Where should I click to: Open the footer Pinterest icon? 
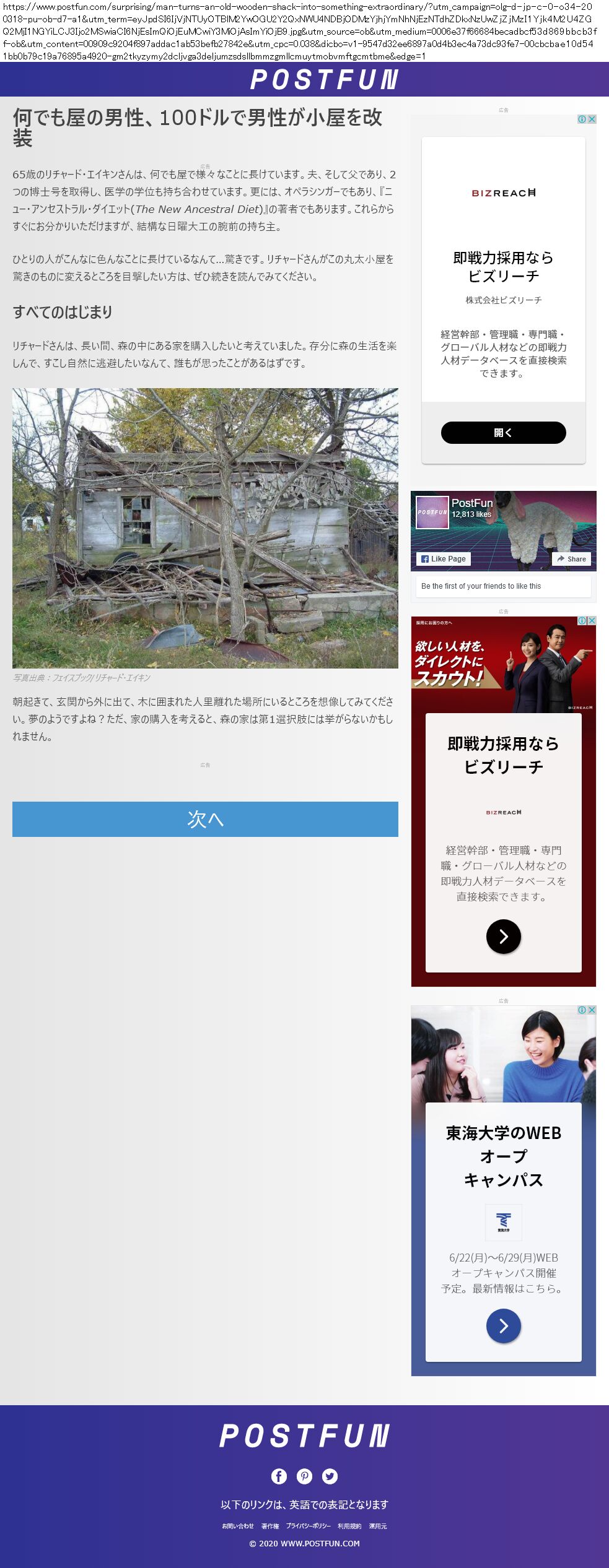304,1476
